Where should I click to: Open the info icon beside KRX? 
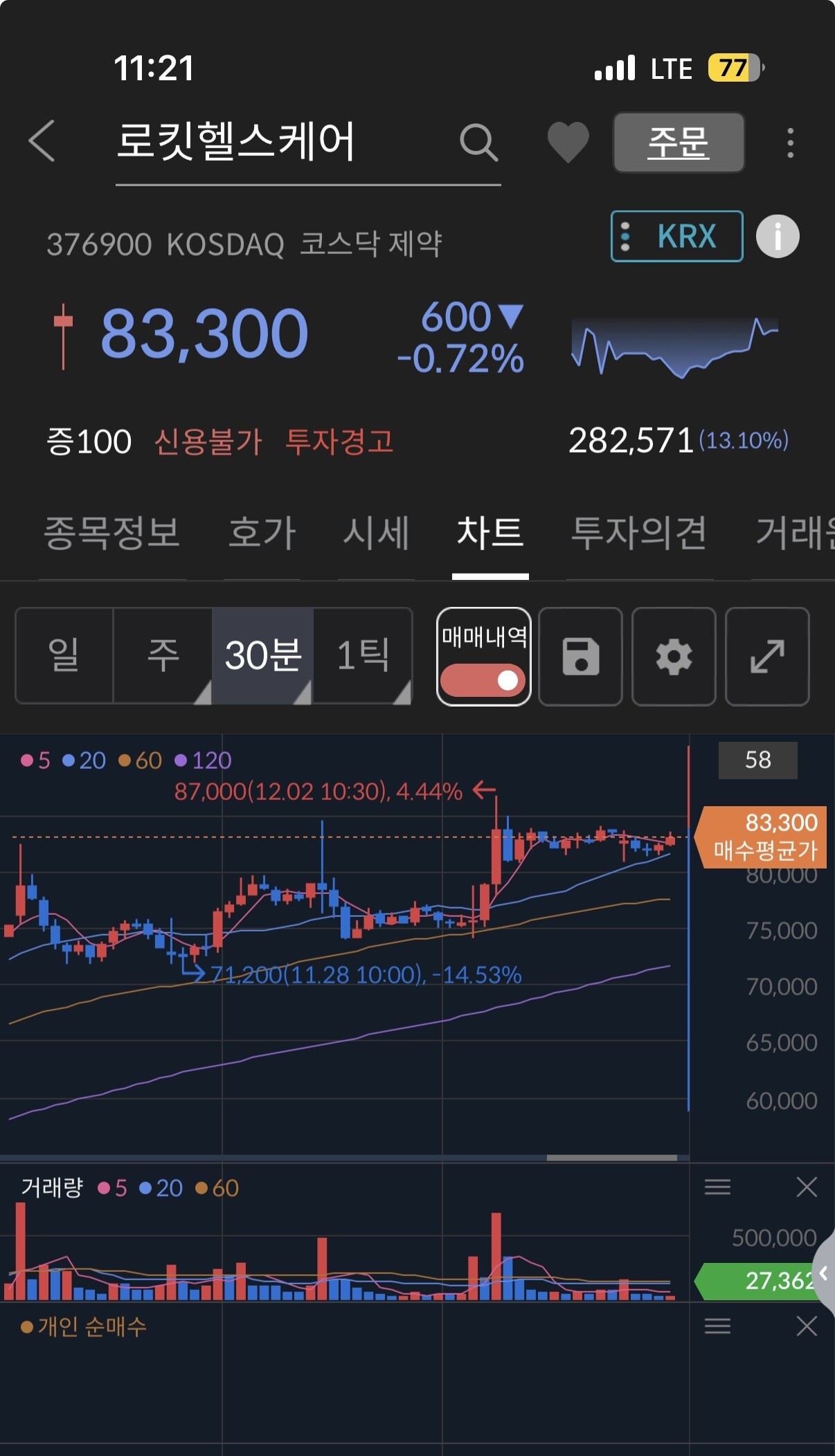(778, 237)
